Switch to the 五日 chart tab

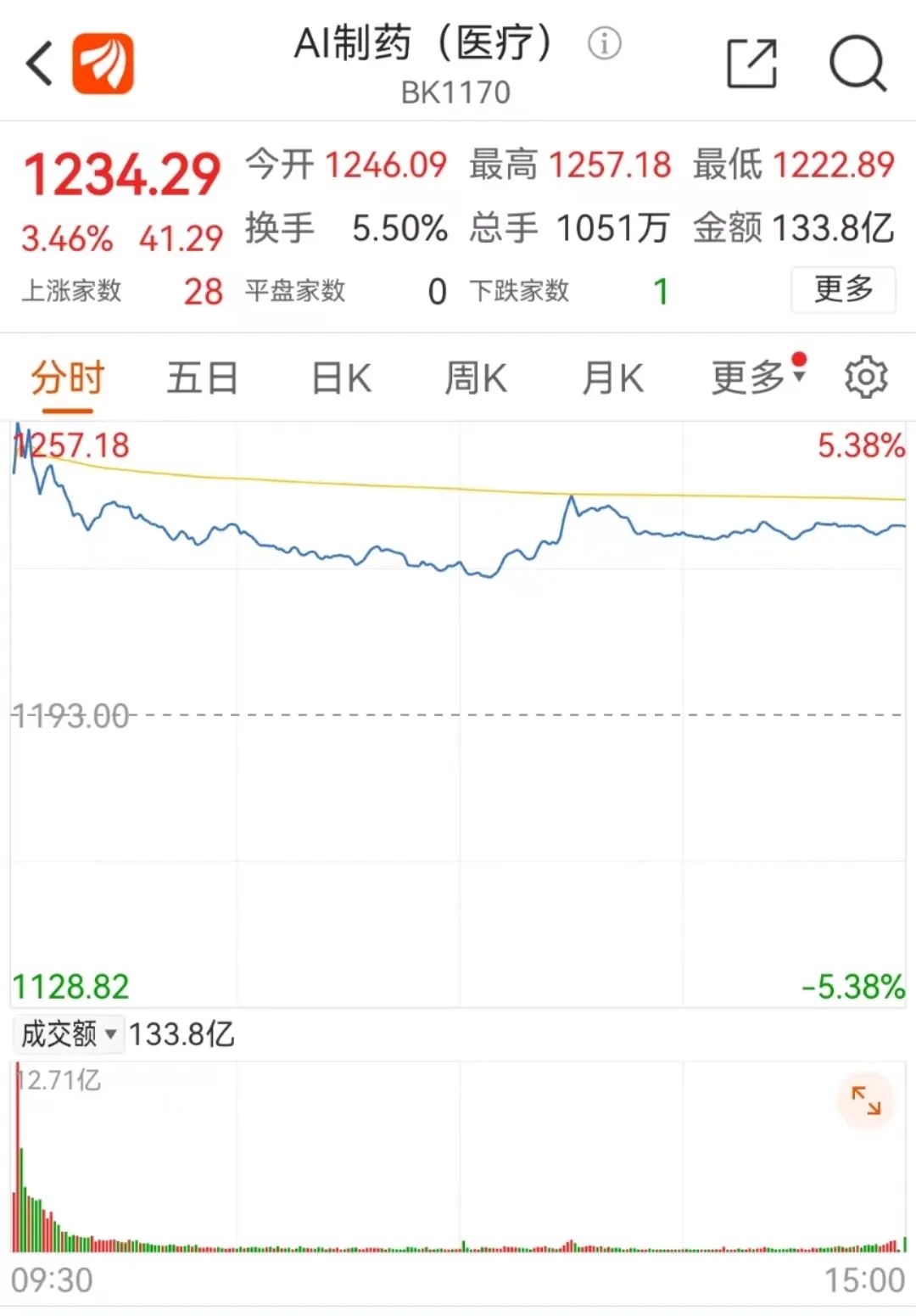click(202, 378)
